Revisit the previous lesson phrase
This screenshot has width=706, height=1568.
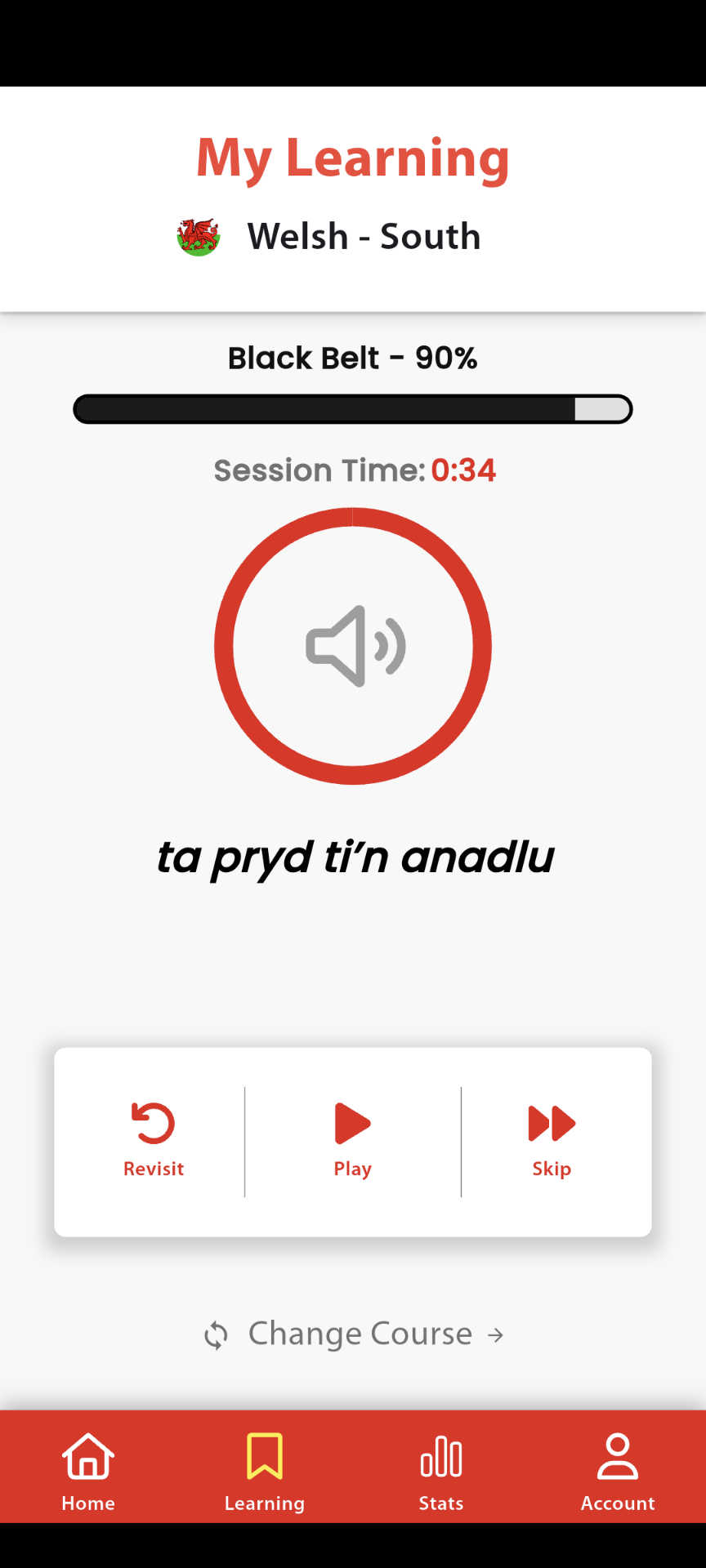154,1140
